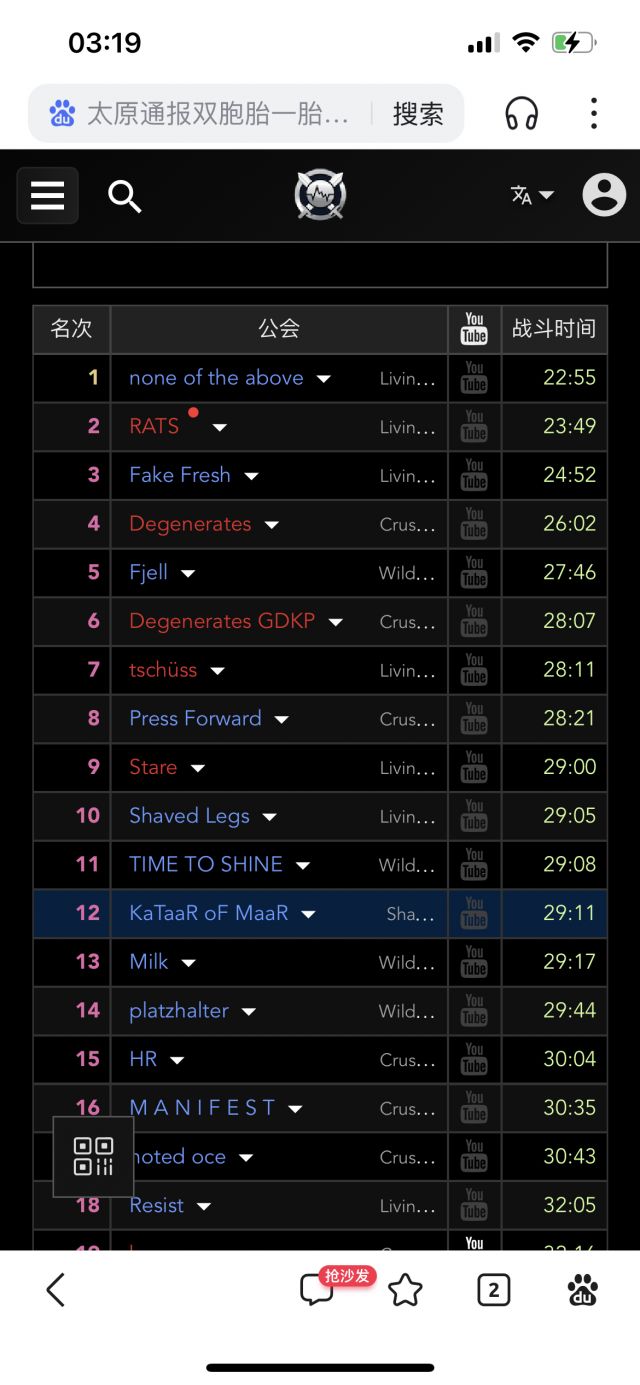This screenshot has width=640, height=1385.
Task: Tap the site search magnifier
Action: [x=125, y=196]
